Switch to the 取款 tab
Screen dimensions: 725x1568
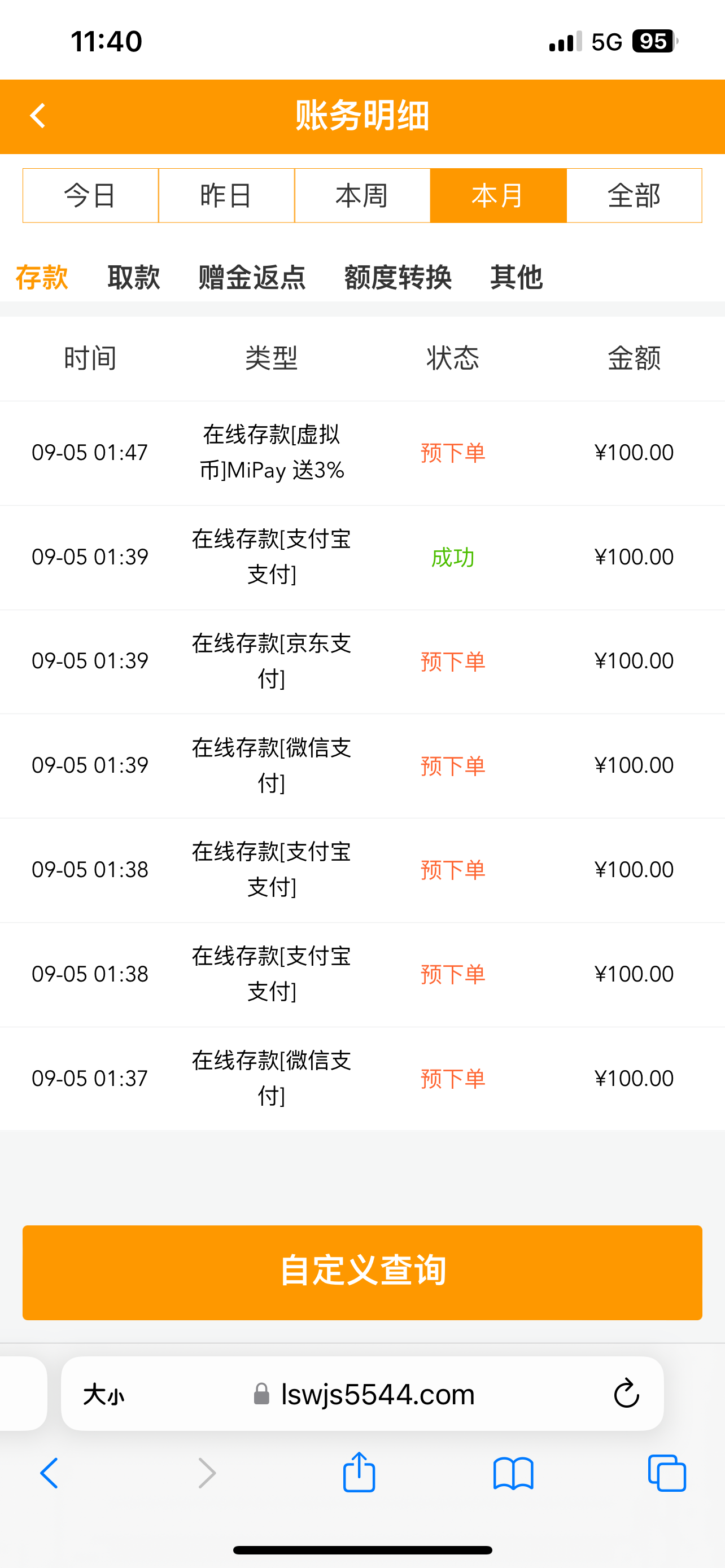[x=133, y=278]
